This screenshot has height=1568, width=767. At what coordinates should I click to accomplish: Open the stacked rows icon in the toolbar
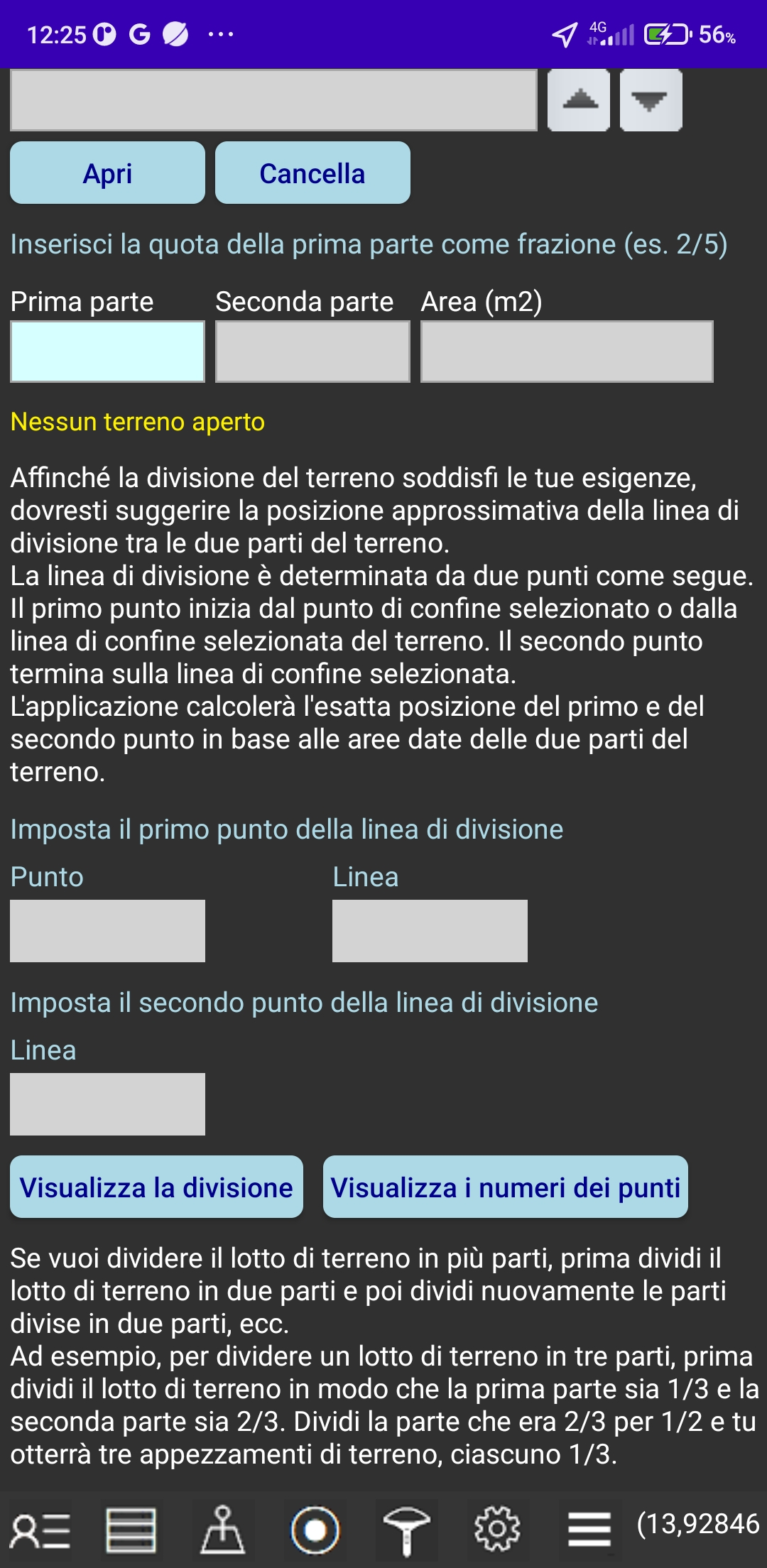[131, 1530]
